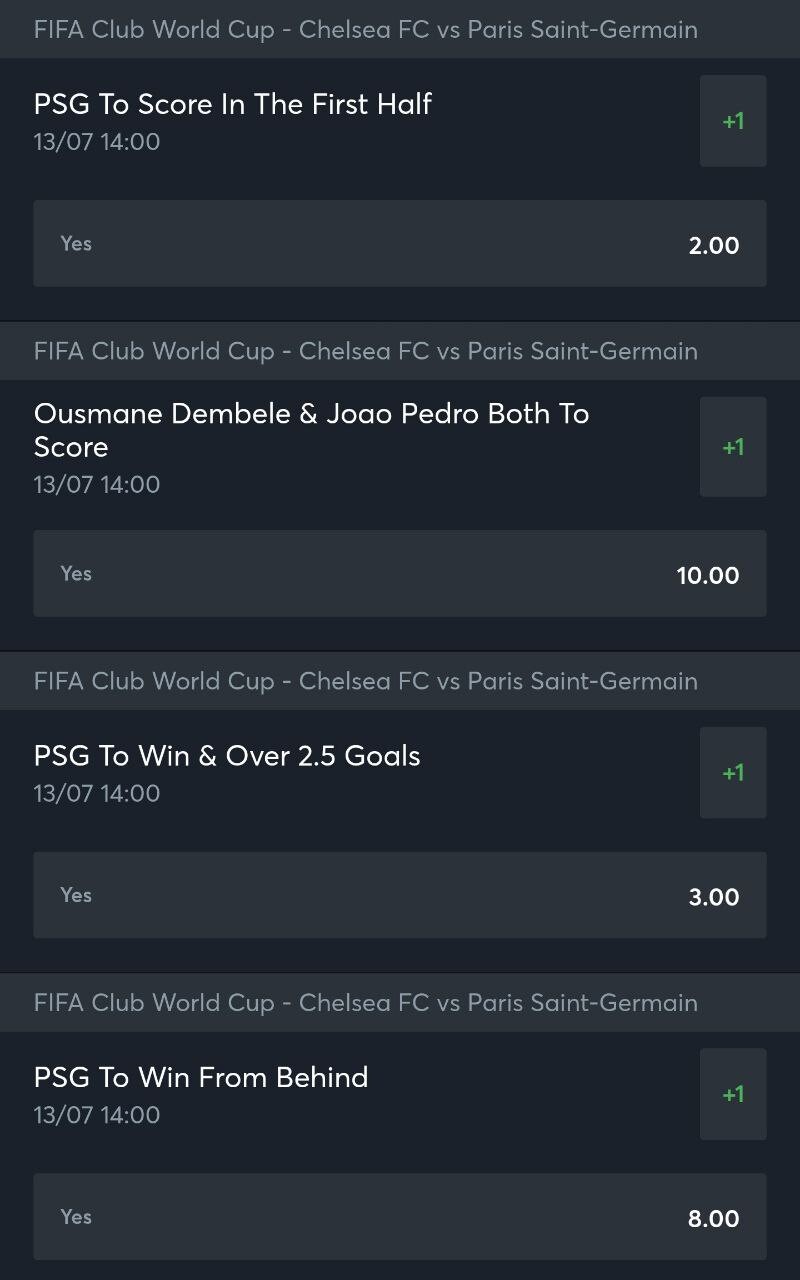Add Yes 8.00 for PSG To Win From Behind

(400, 1217)
